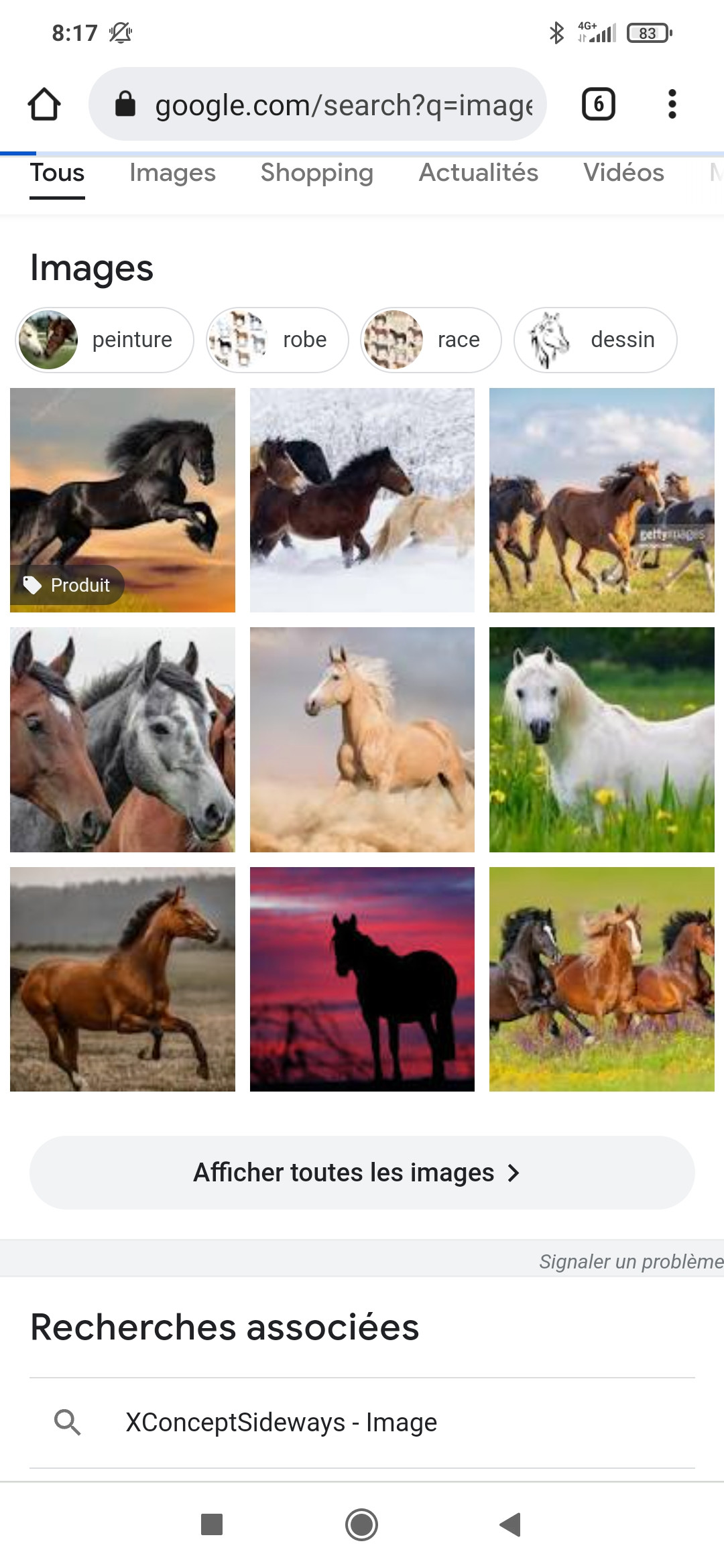Select the robe filter chip
724x1568 pixels.
pos(277,340)
